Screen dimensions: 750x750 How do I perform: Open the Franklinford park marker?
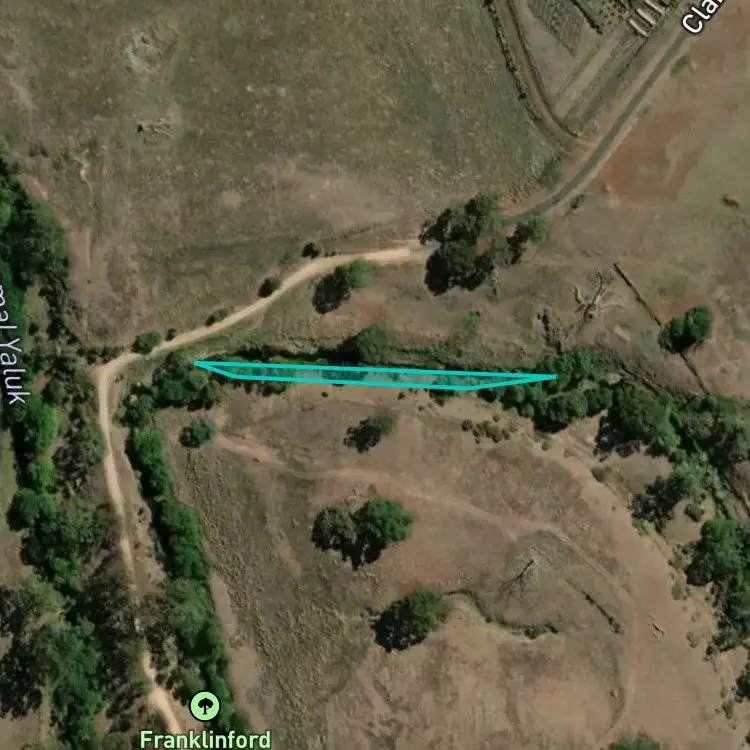[x=204, y=706]
